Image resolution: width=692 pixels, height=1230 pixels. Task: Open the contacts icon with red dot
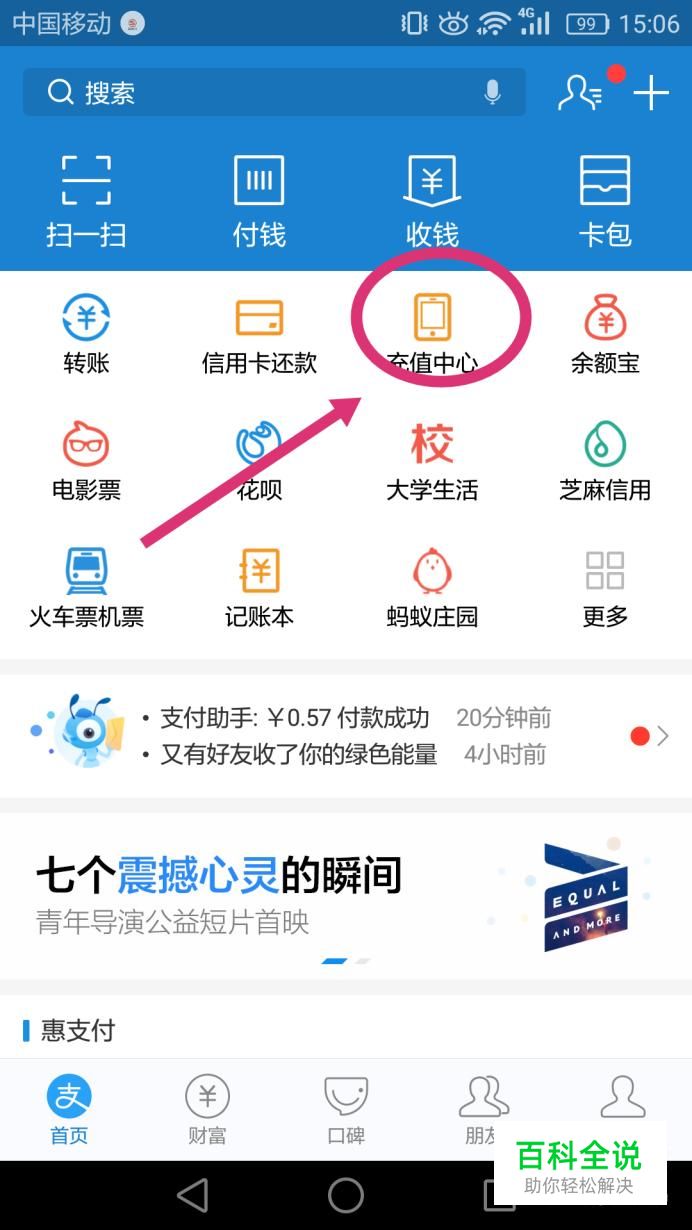click(581, 93)
